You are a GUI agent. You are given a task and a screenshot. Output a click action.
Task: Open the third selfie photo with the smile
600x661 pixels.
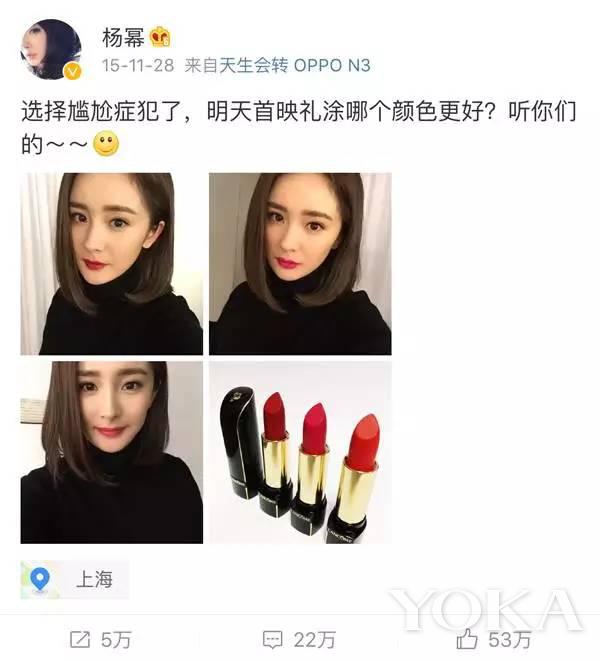click(x=111, y=452)
